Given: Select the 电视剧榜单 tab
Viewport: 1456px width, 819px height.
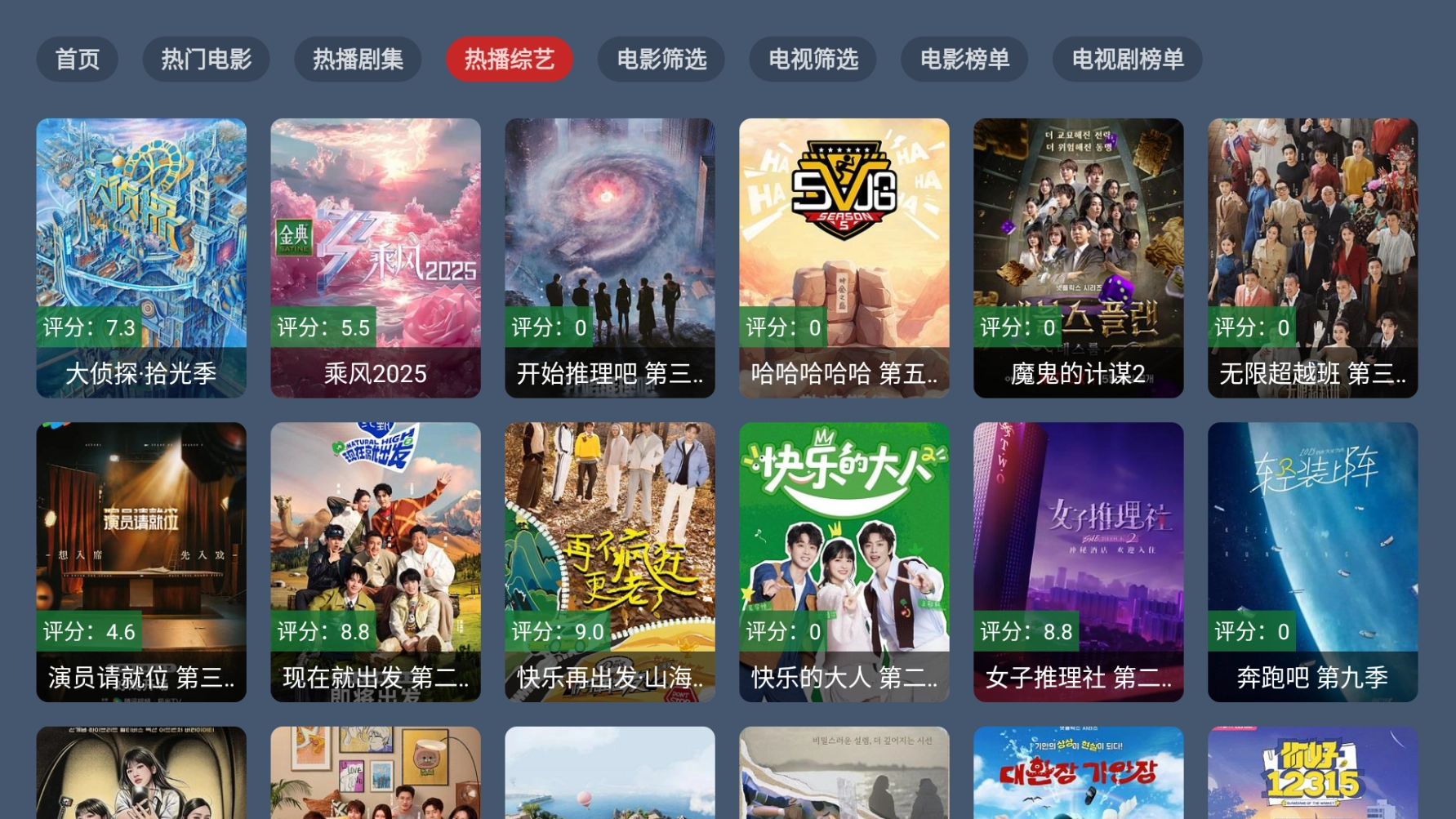Looking at the screenshot, I should click(x=1127, y=59).
